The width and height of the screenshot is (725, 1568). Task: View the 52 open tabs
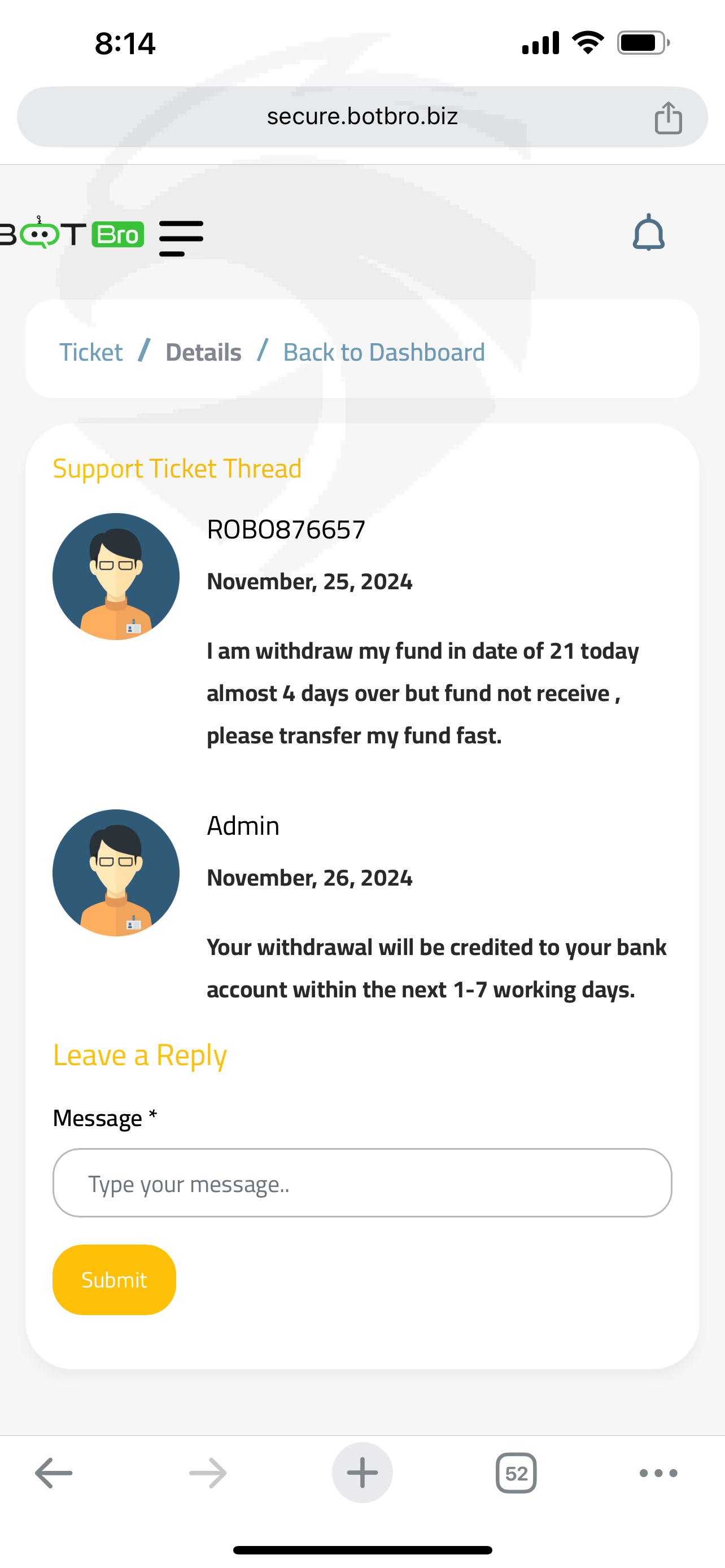click(516, 1473)
